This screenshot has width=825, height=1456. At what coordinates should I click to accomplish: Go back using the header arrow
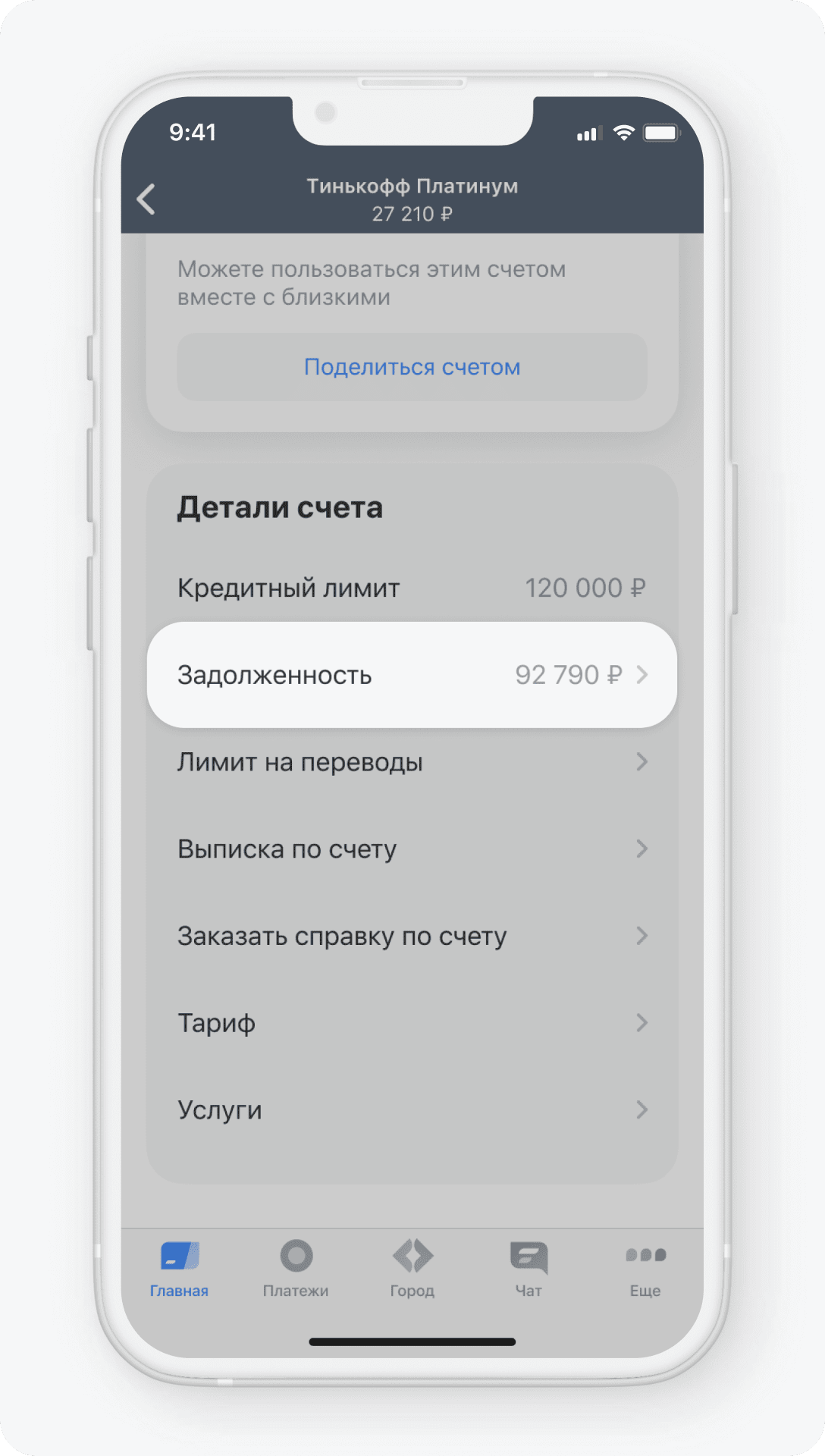(x=146, y=199)
